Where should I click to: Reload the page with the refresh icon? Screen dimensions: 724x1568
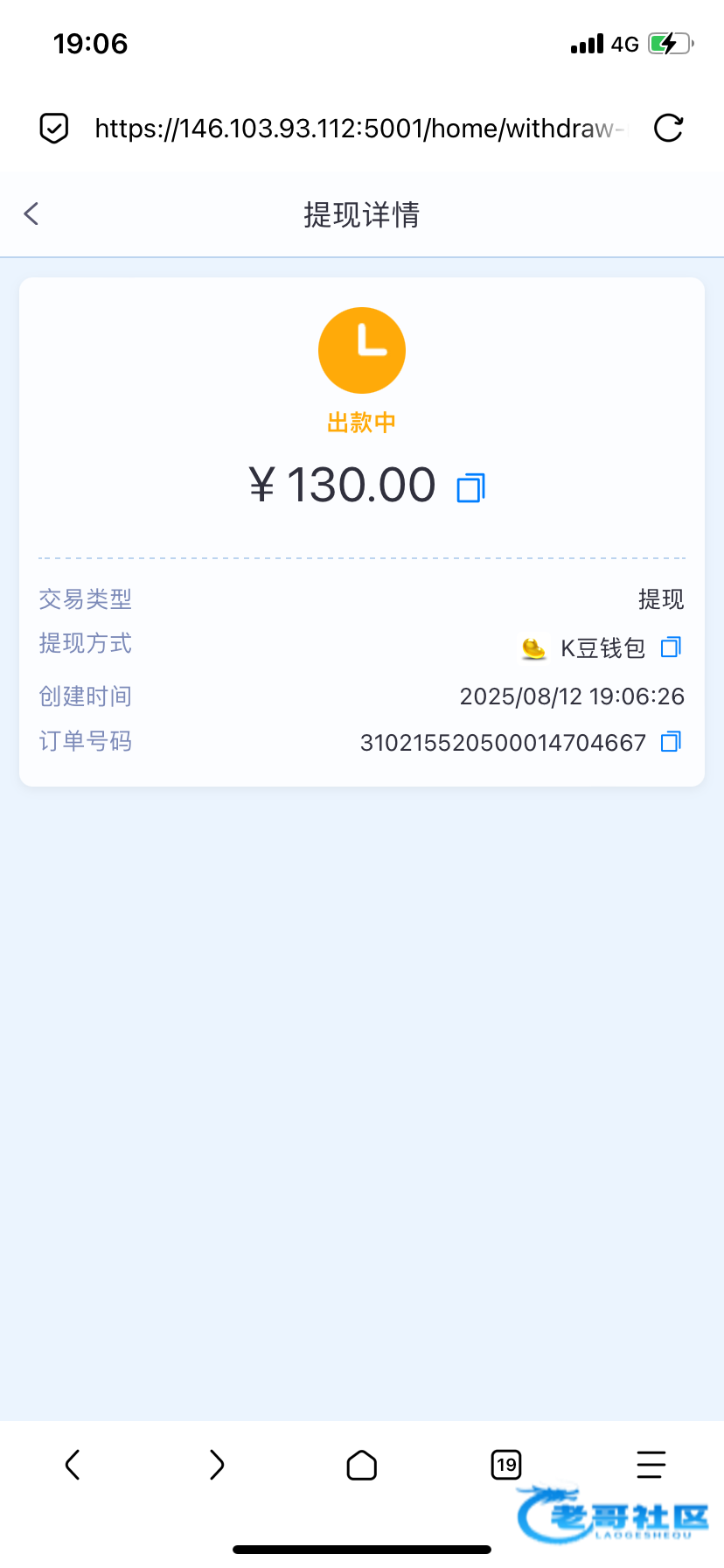pos(668,129)
